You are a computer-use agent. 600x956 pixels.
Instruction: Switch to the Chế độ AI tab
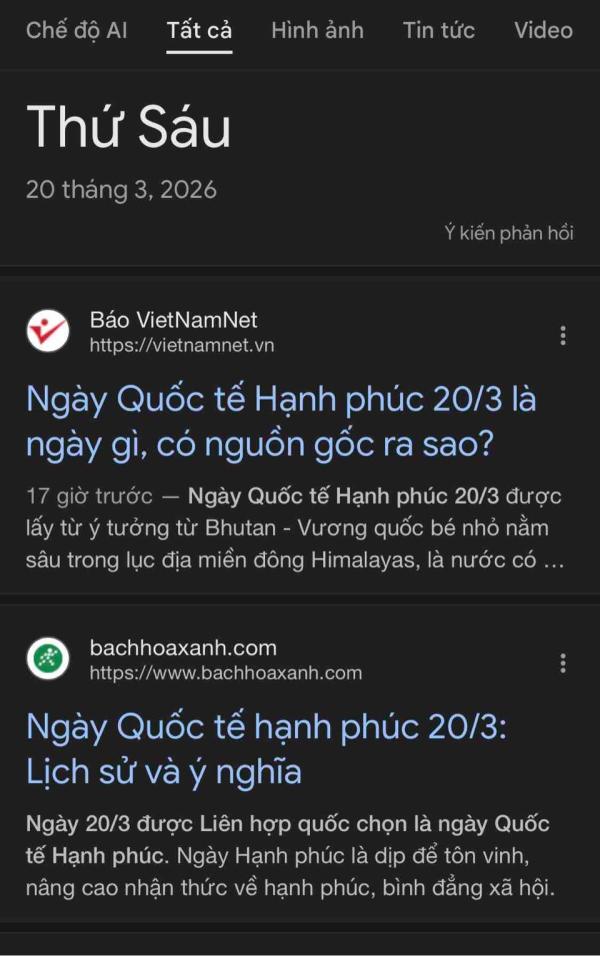76,30
